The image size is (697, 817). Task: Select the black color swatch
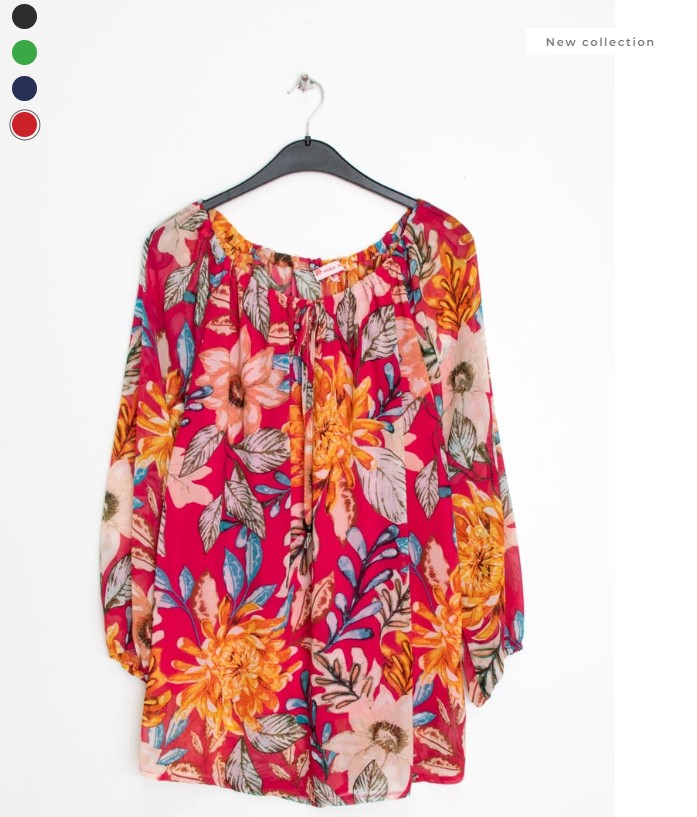pos(24,16)
